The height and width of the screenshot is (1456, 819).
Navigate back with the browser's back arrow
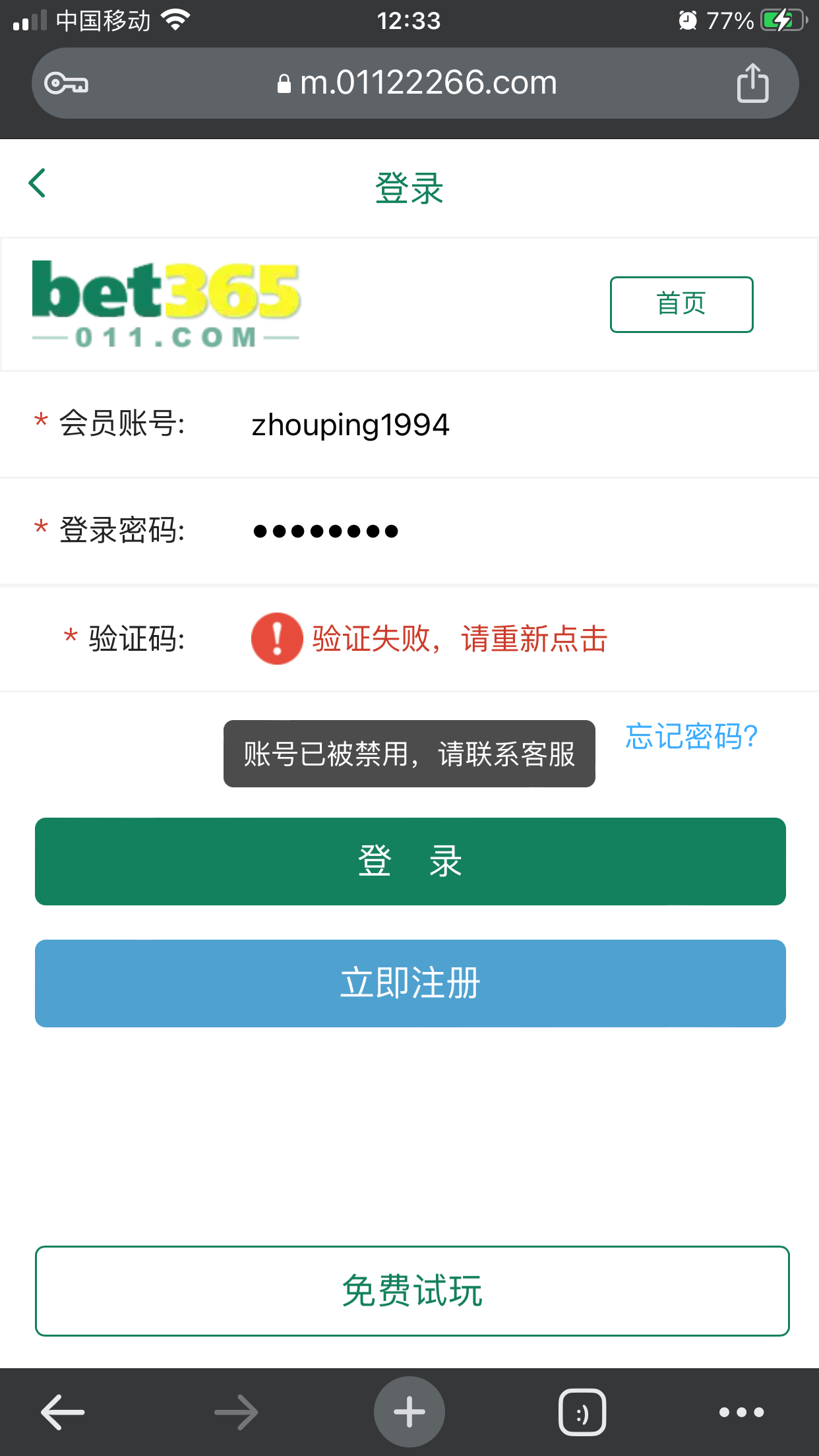[63, 1412]
